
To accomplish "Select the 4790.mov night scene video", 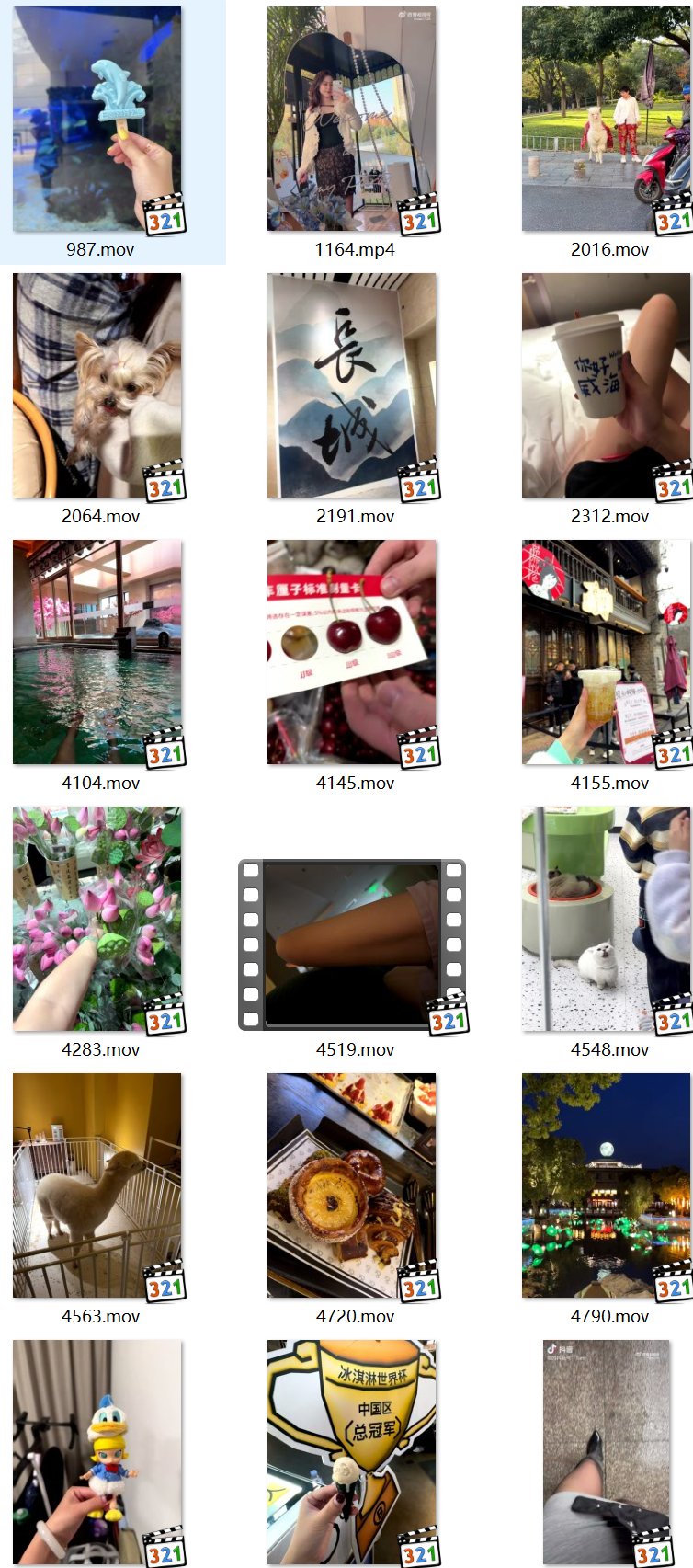I will point(606,1185).
